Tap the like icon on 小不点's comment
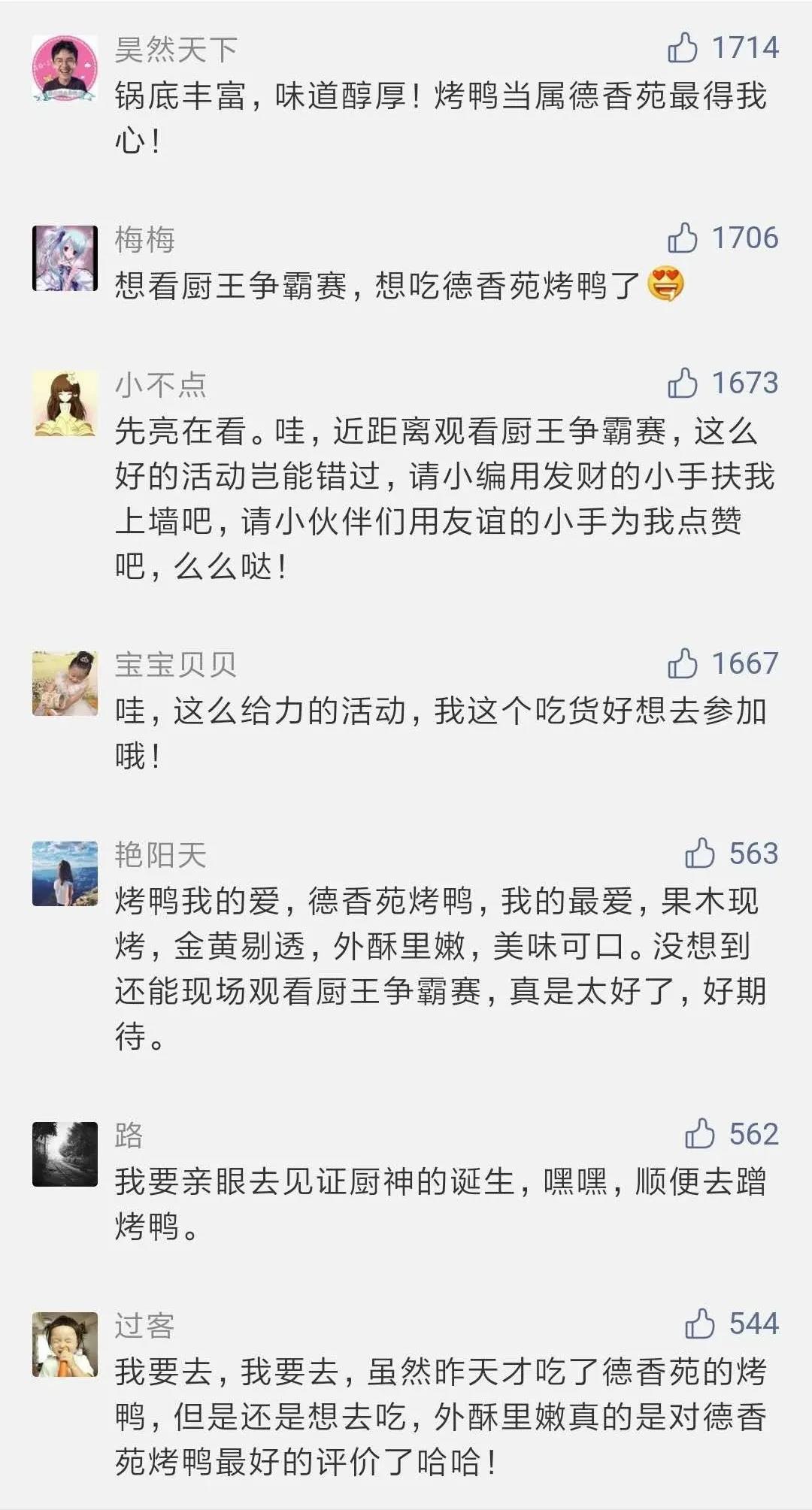Viewport: 812px width, 1510px height. pyautogui.click(x=683, y=384)
